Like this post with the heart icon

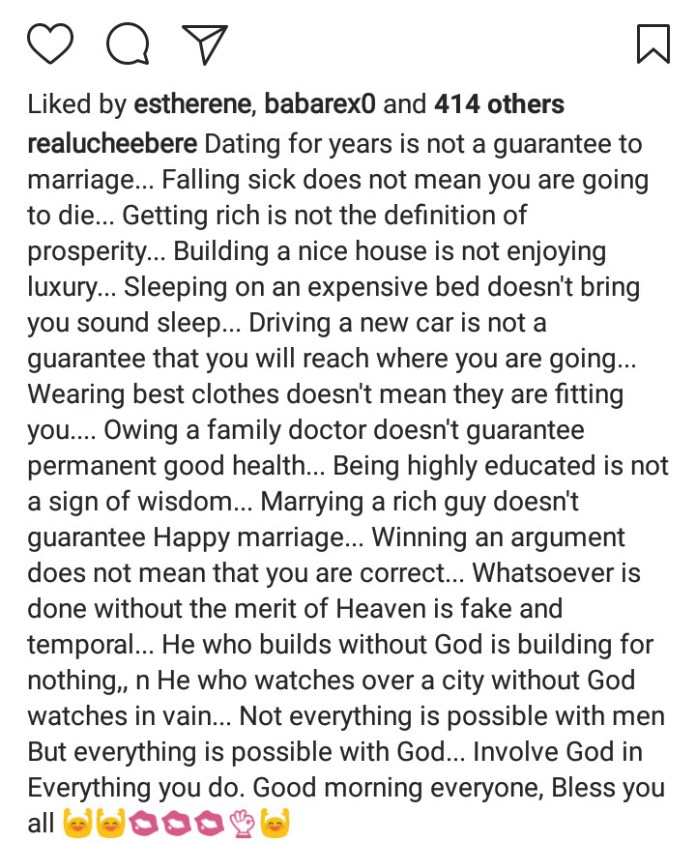(50, 45)
